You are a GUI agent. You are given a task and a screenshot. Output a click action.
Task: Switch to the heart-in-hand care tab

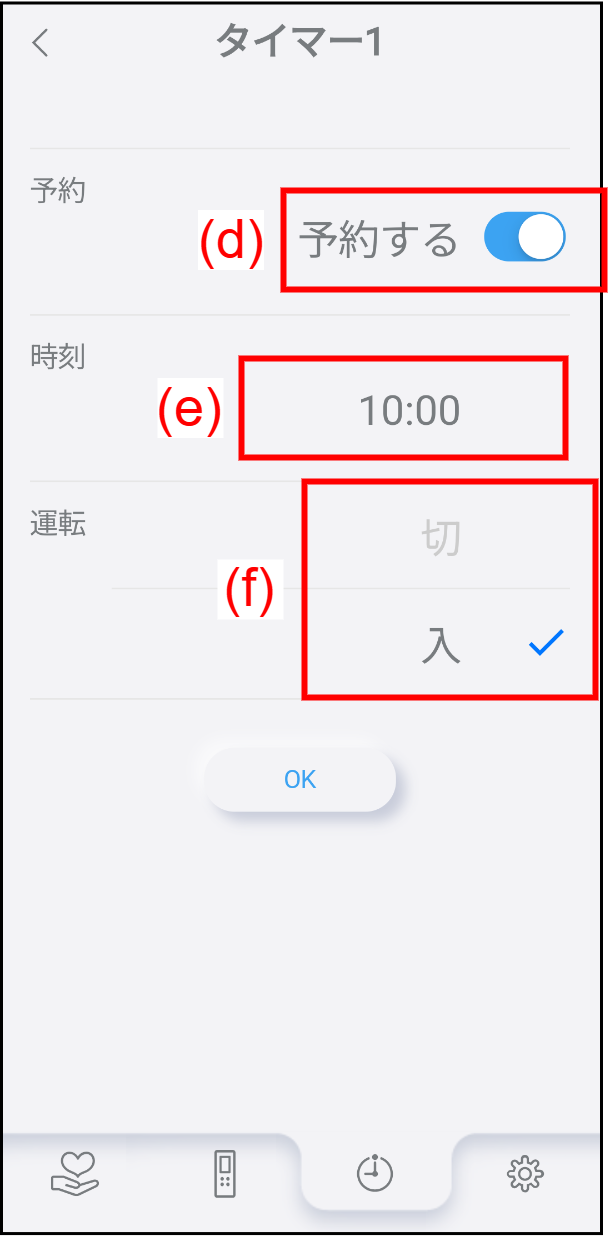point(75,1173)
